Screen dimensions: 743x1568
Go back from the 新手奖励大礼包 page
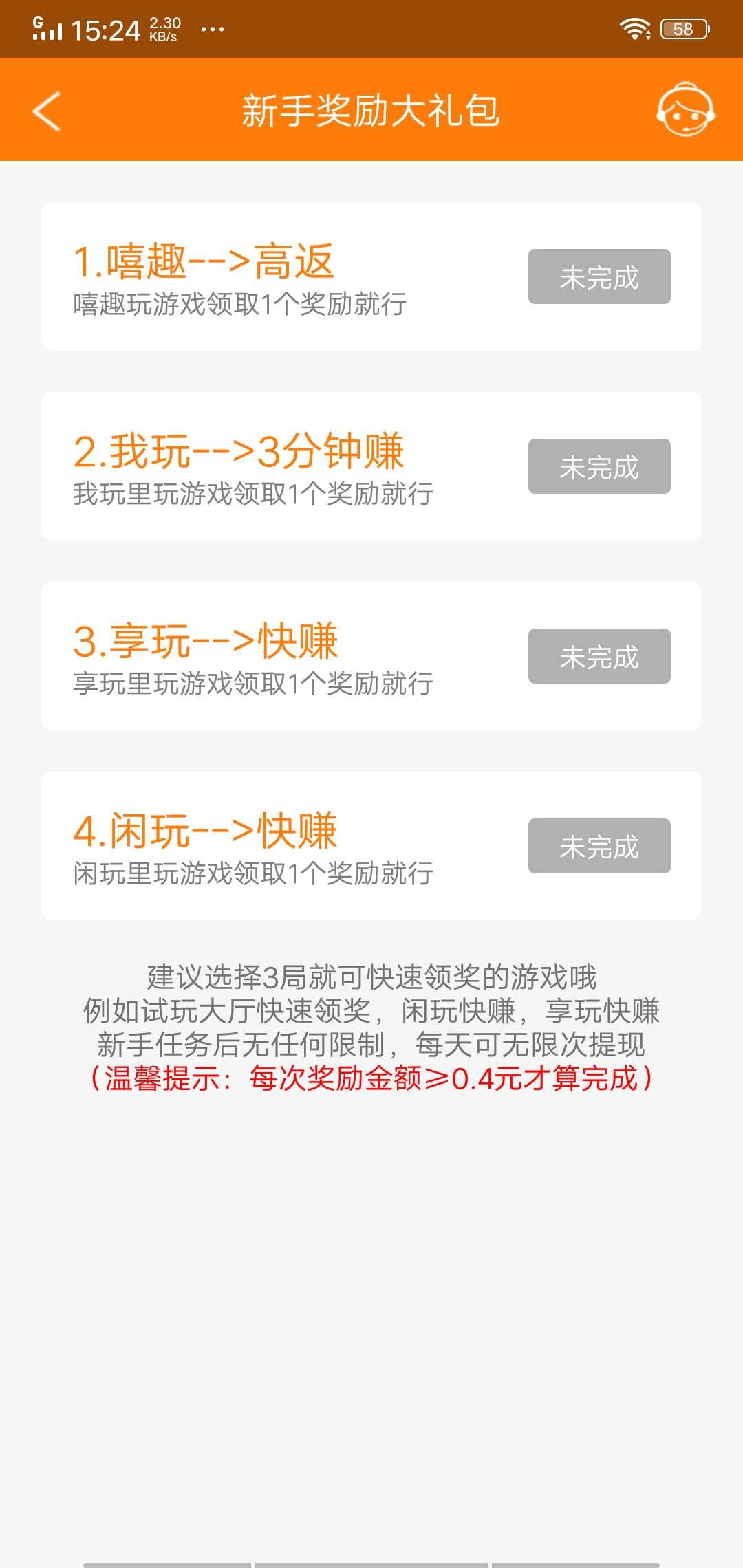point(47,111)
